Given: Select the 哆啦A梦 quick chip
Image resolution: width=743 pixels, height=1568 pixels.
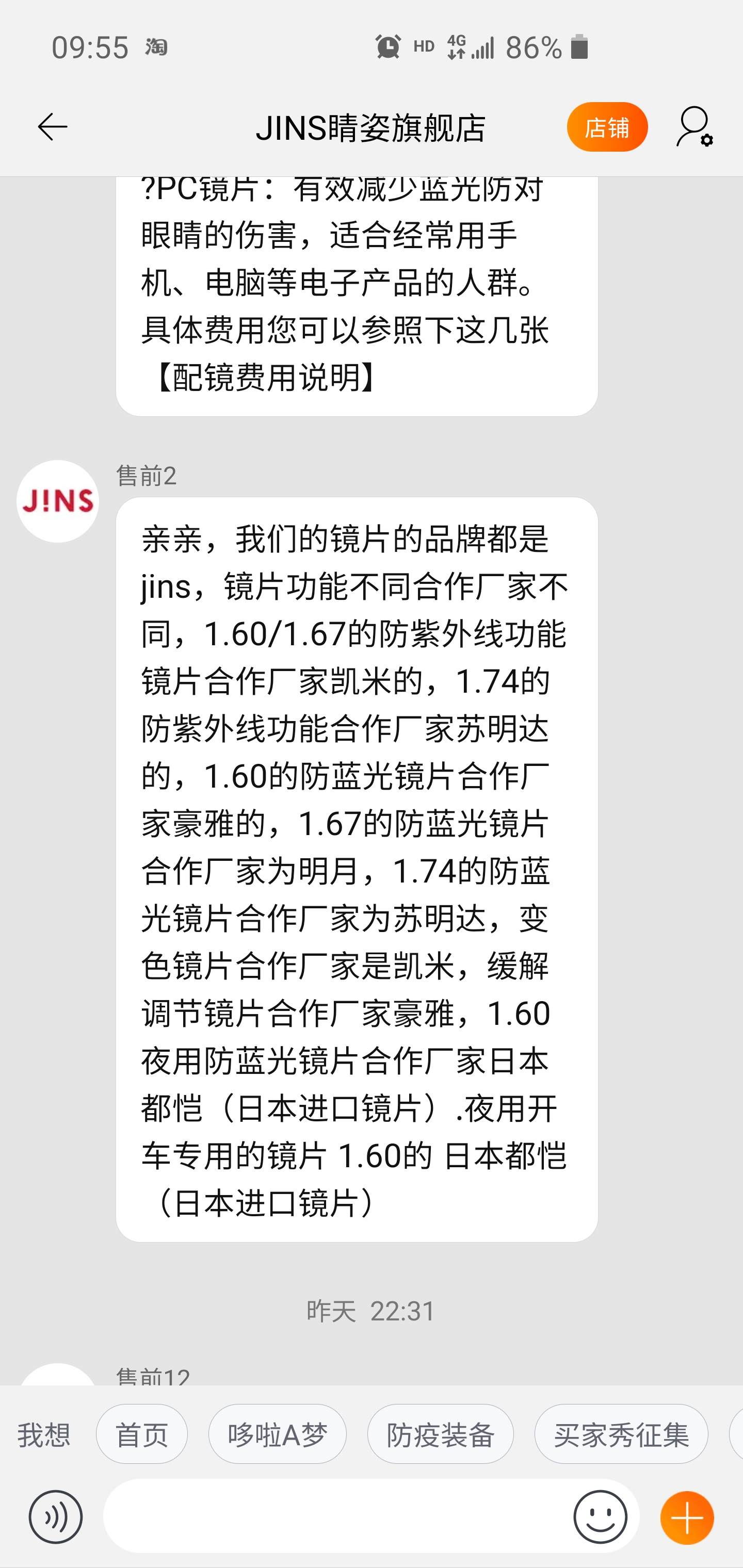Looking at the screenshot, I should (x=277, y=1435).
